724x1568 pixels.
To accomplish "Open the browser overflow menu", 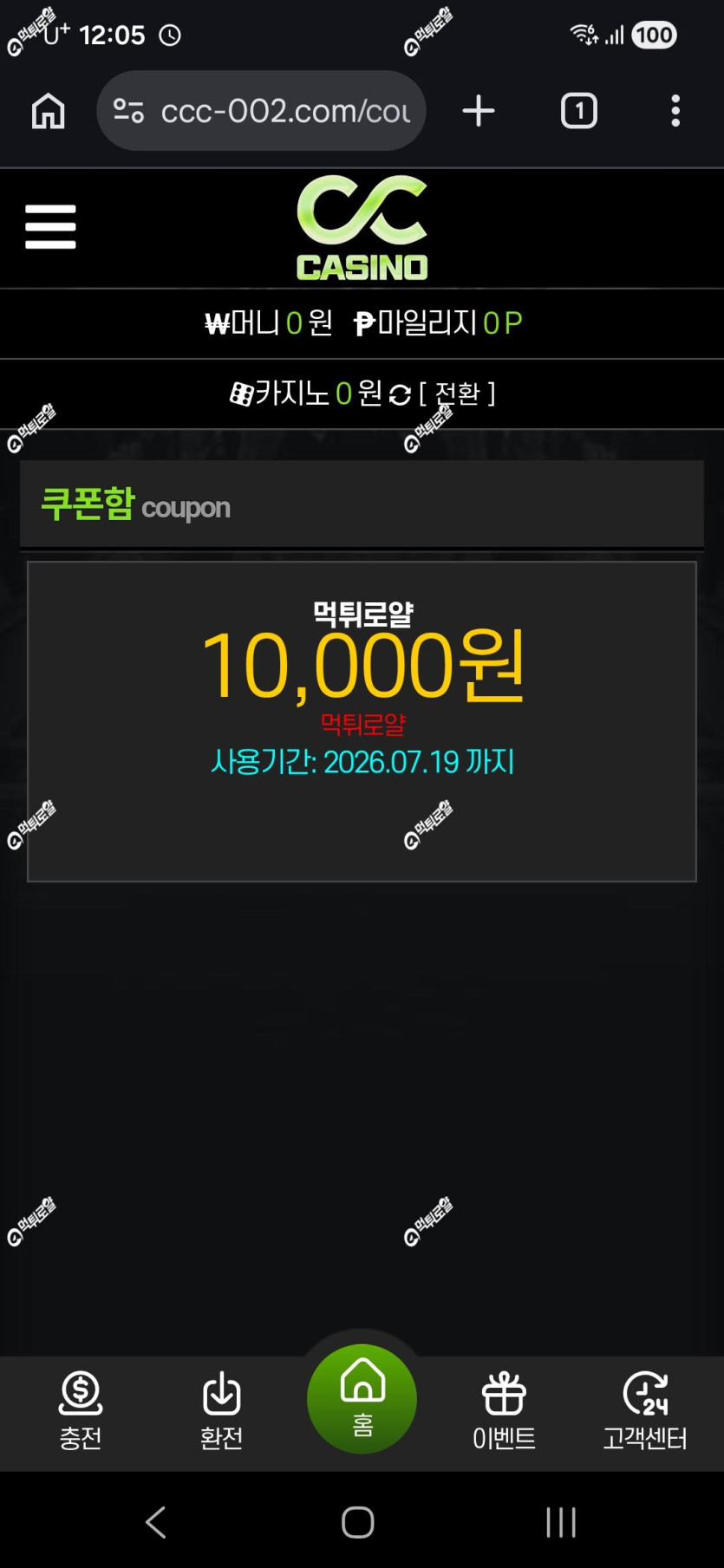I will [675, 111].
